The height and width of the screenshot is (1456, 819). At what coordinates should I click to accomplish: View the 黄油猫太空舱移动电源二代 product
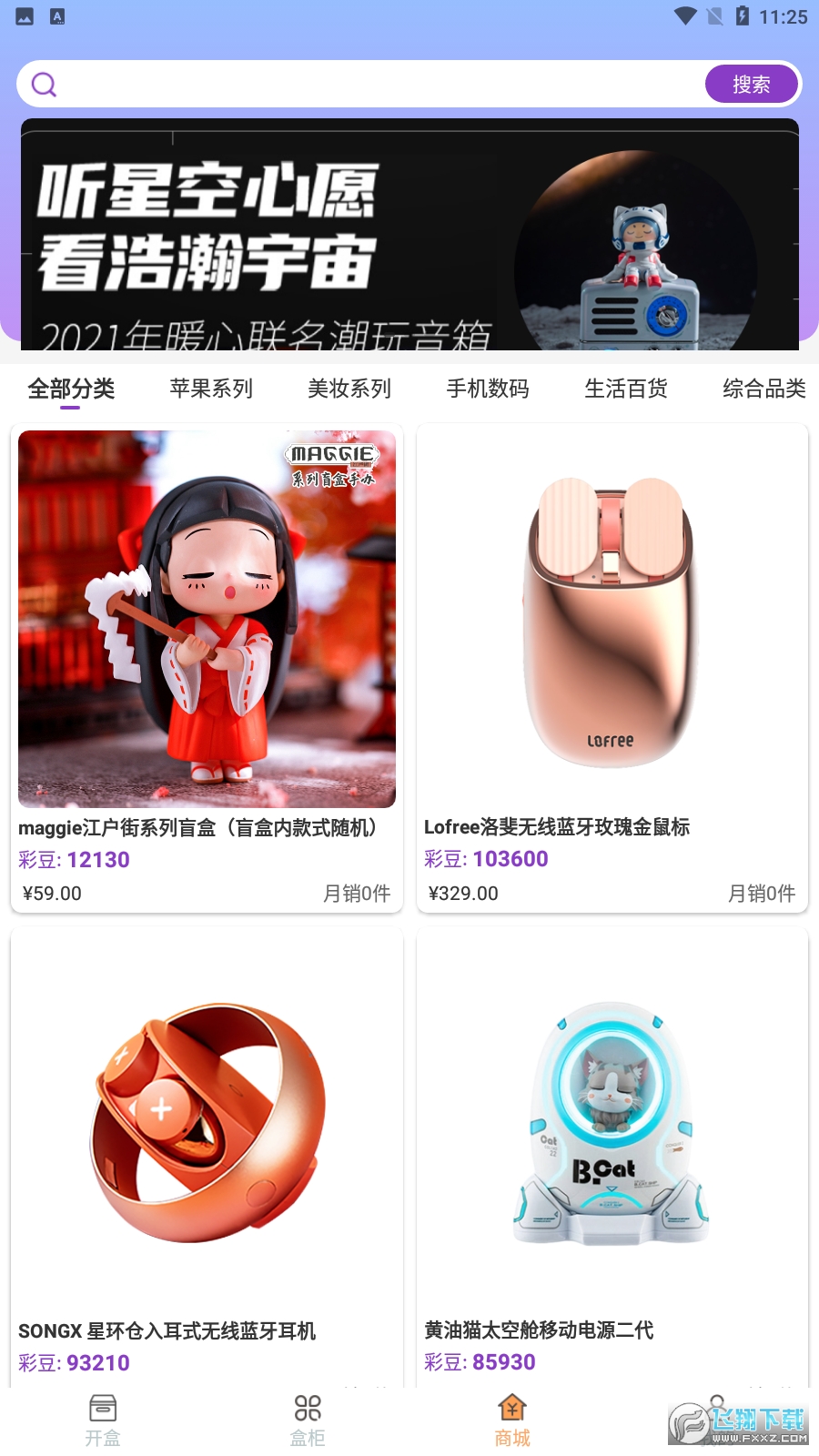(x=612, y=1156)
